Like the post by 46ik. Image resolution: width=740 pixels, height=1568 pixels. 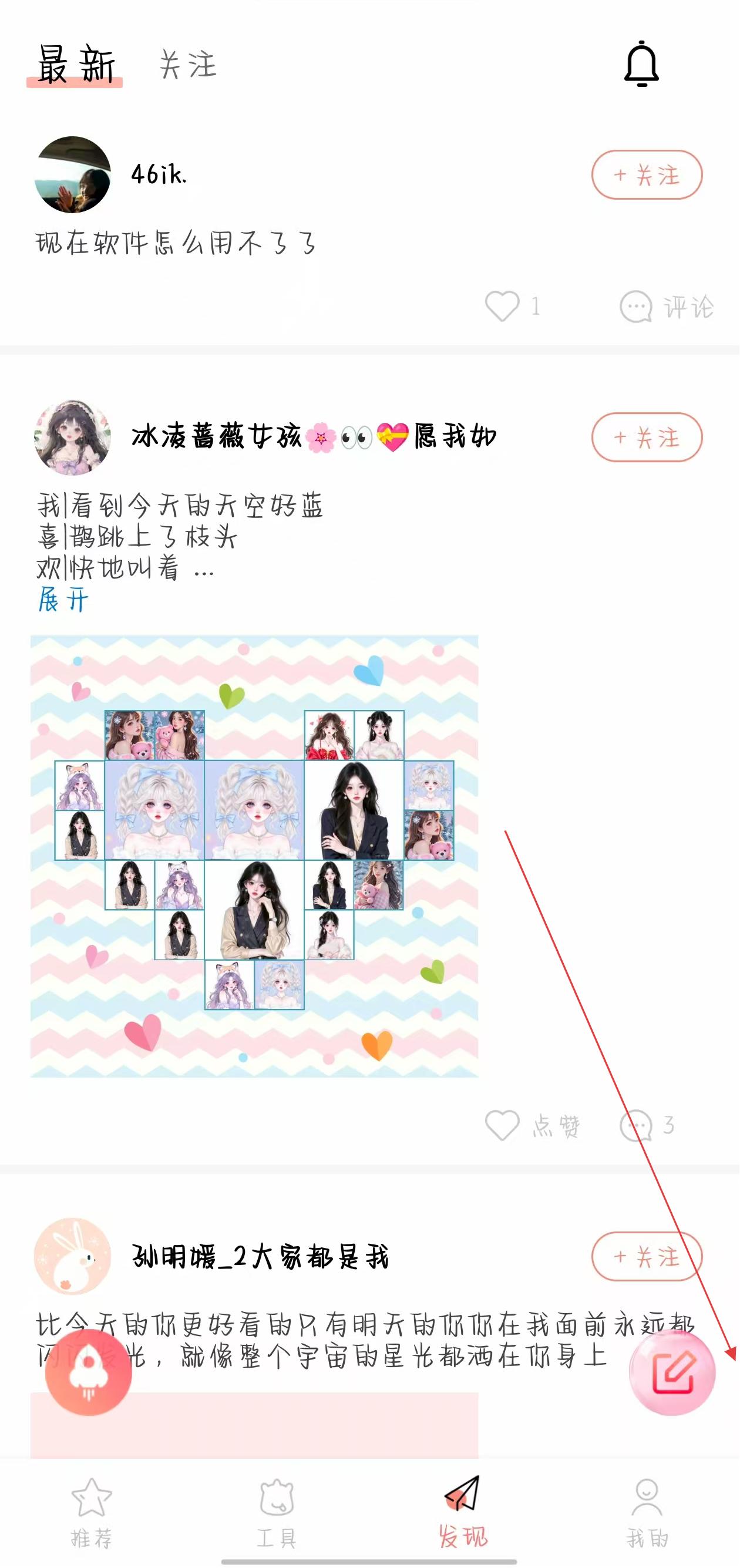(x=503, y=305)
